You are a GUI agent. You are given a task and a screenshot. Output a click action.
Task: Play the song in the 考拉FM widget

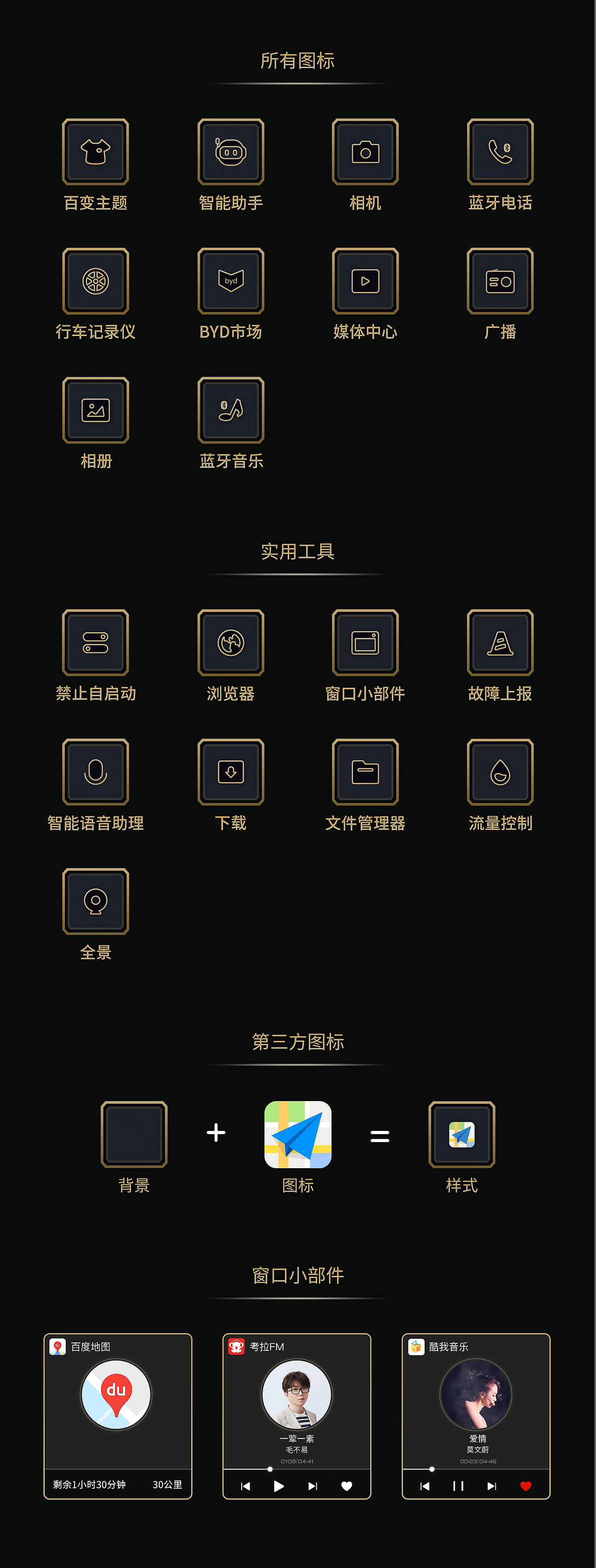pos(278,1486)
